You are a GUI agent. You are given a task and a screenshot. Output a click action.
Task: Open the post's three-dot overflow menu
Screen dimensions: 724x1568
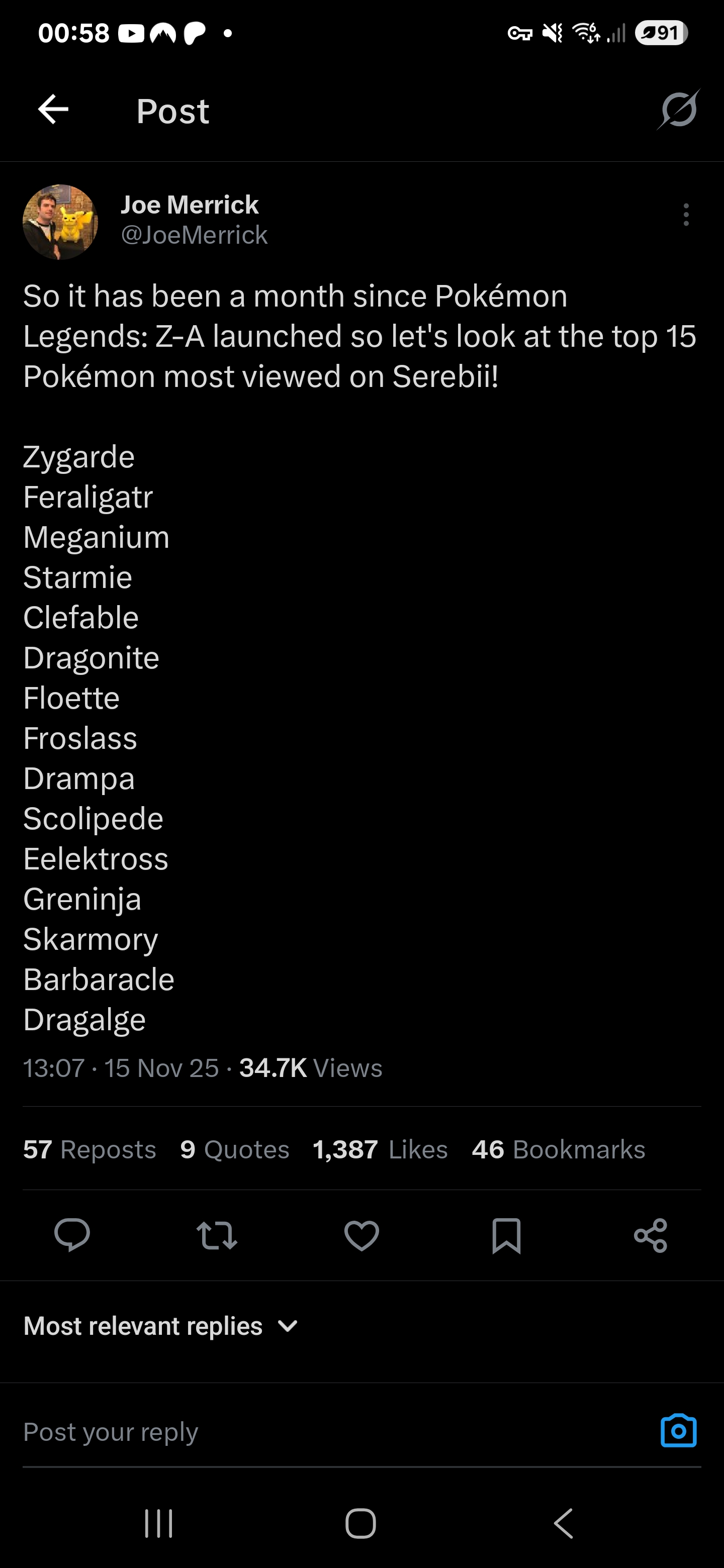[686, 215]
